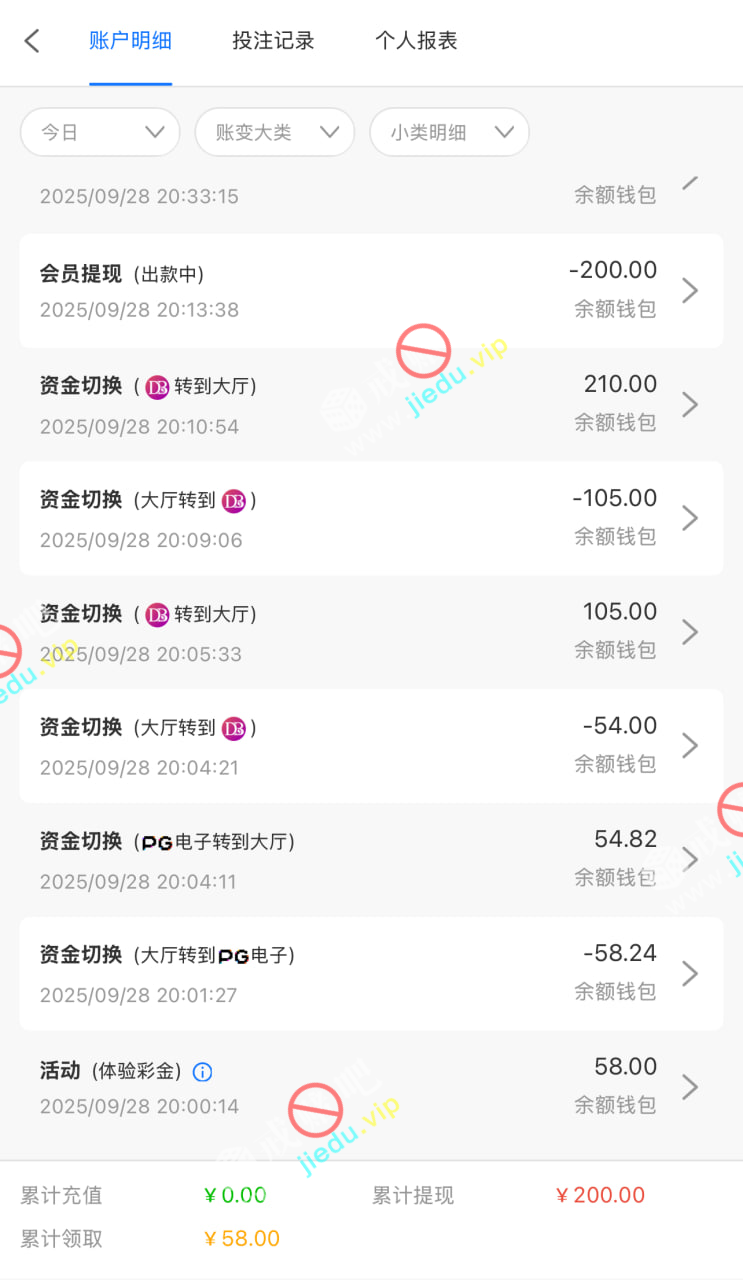Switch to the 投注记录 tab
743x1280 pixels.
coord(273,41)
